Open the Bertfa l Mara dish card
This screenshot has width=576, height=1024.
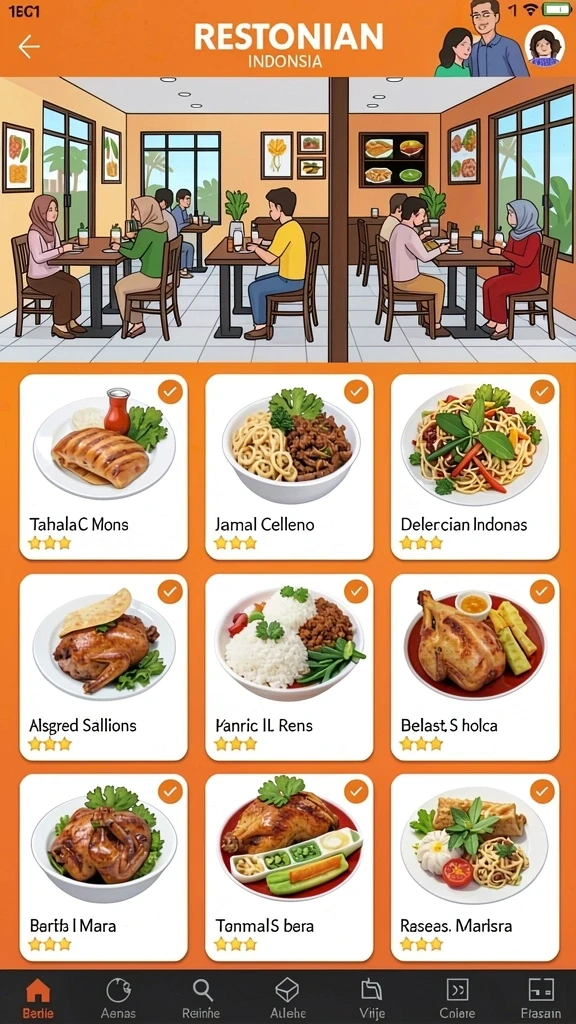pyautogui.click(x=104, y=867)
